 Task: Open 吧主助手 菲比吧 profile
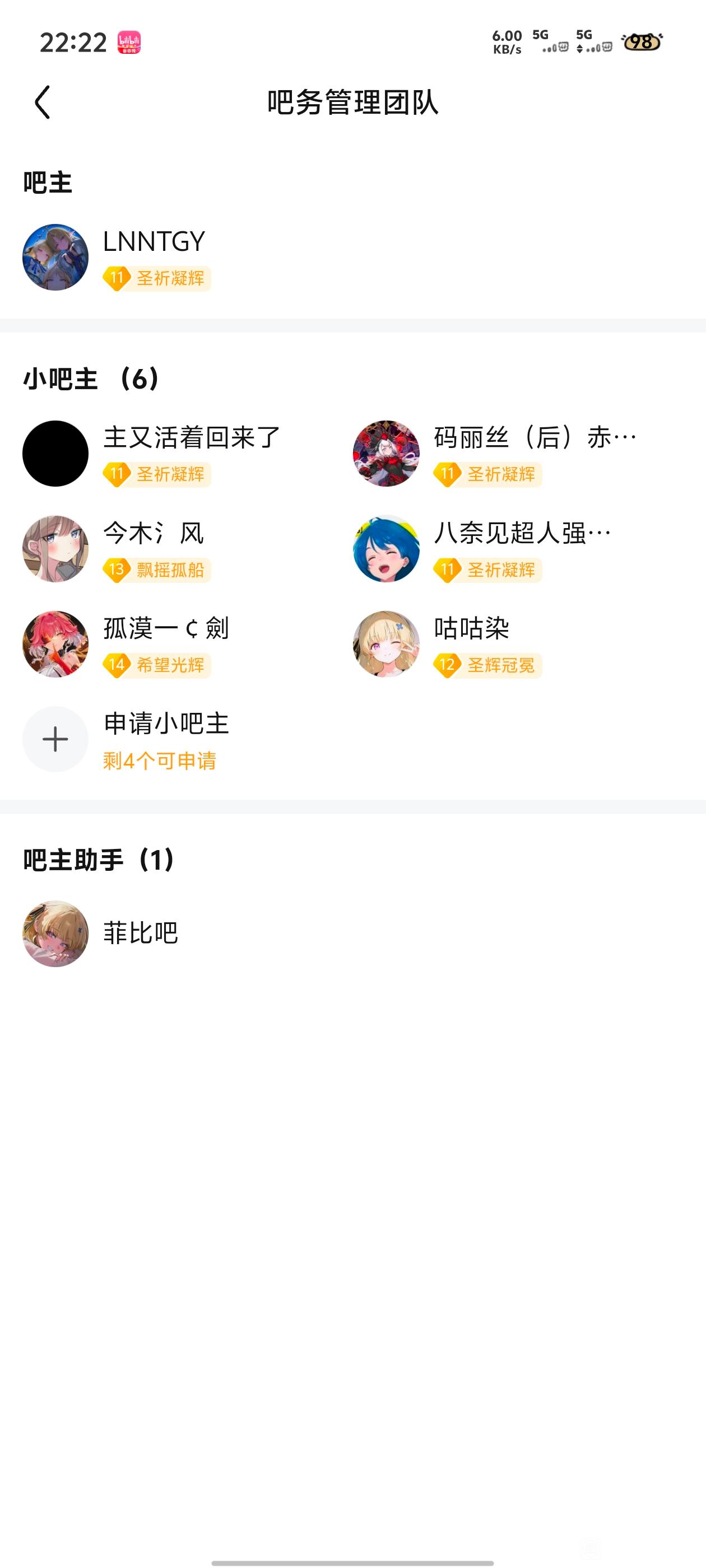click(56, 933)
